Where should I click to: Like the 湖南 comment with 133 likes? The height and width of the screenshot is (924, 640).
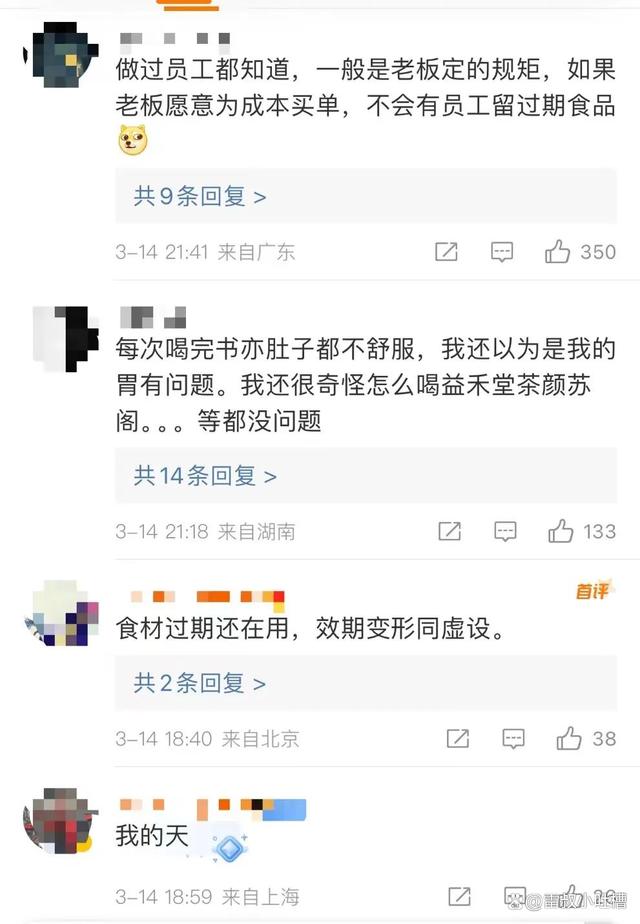tap(560, 531)
